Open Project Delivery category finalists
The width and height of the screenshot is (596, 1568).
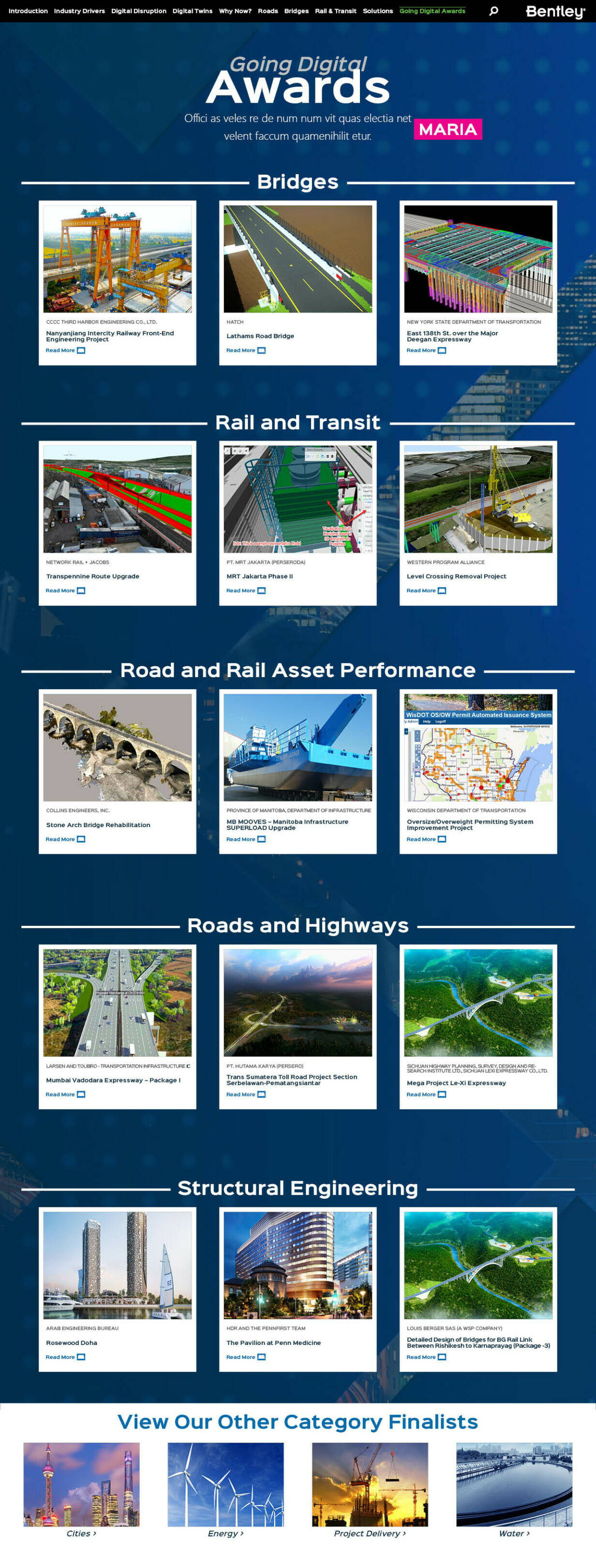point(369,1533)
